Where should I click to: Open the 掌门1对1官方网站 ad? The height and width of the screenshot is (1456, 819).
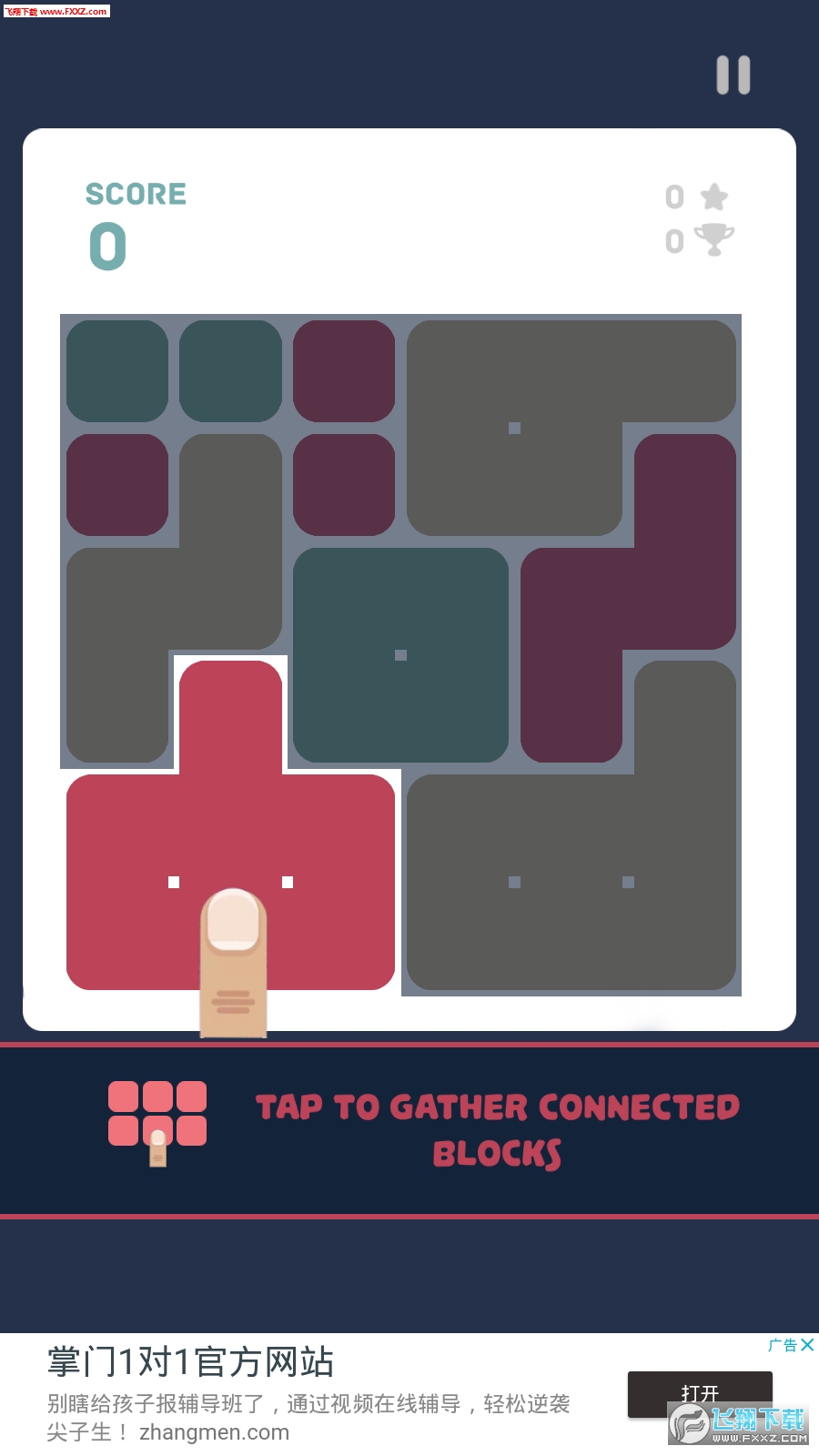tap(191, 1362)
